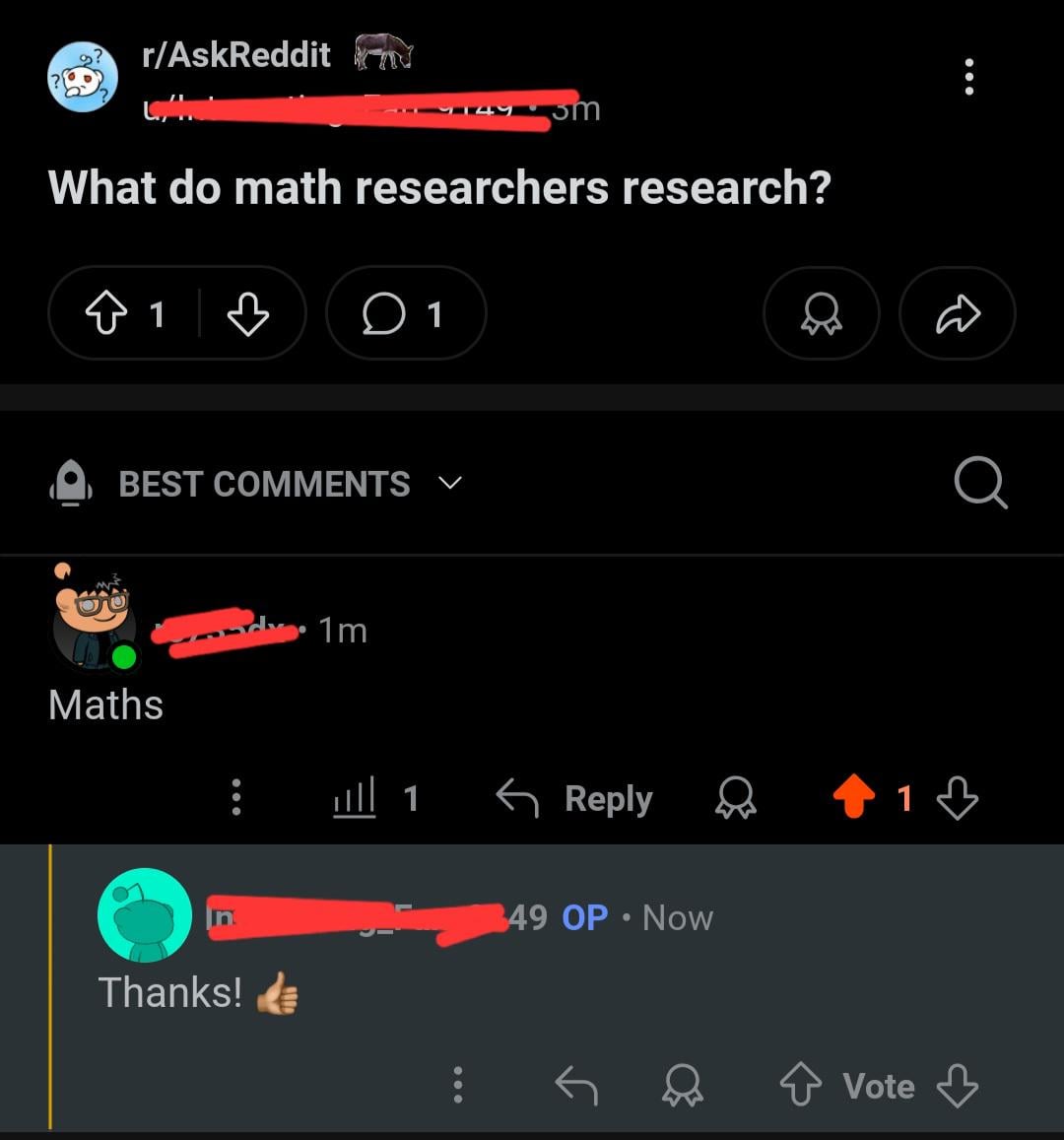Open the r/AskReddit subreddit link
The image size is (1064, 1140).
coord(236,54)
